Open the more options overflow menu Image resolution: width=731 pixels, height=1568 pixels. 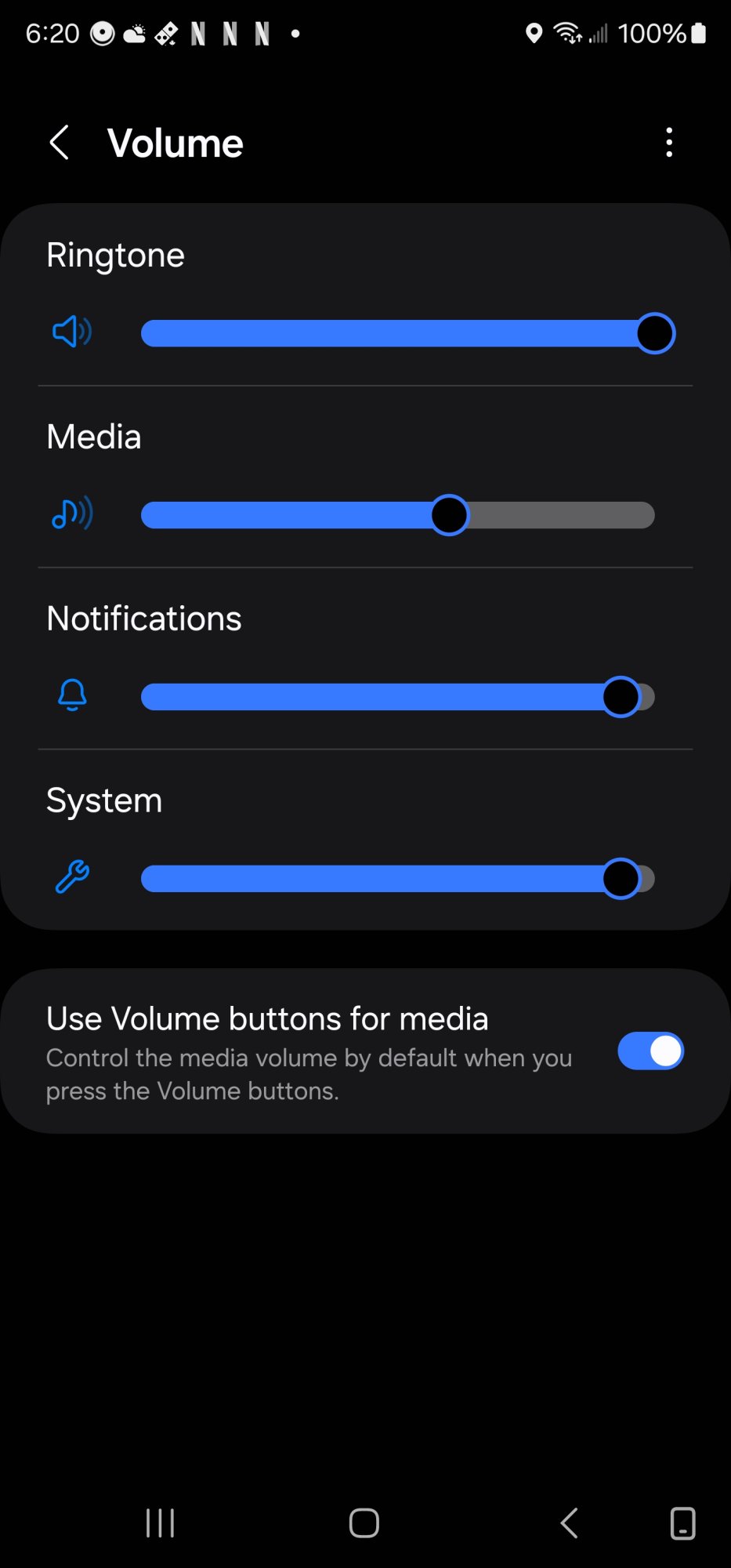[668, 143]
